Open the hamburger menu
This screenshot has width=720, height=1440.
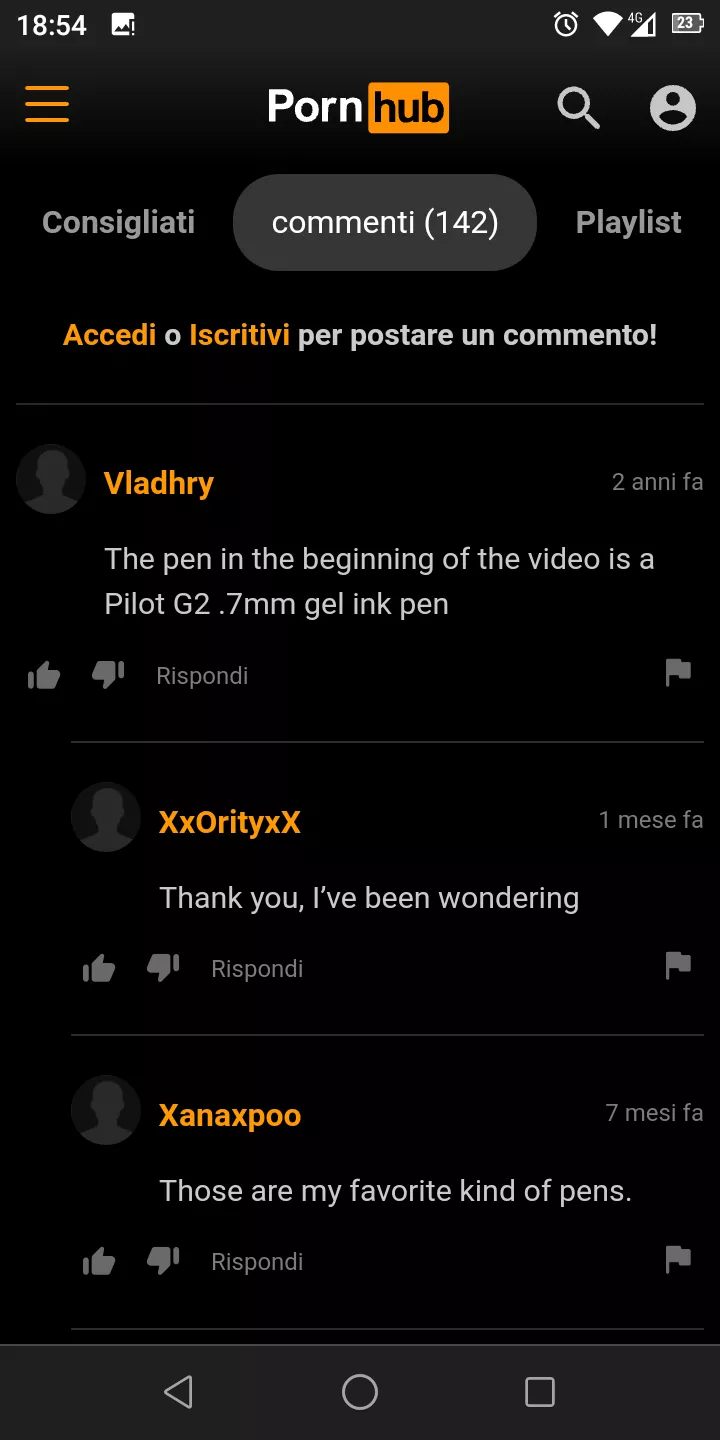pyautogui.click(x=47, y=104)
